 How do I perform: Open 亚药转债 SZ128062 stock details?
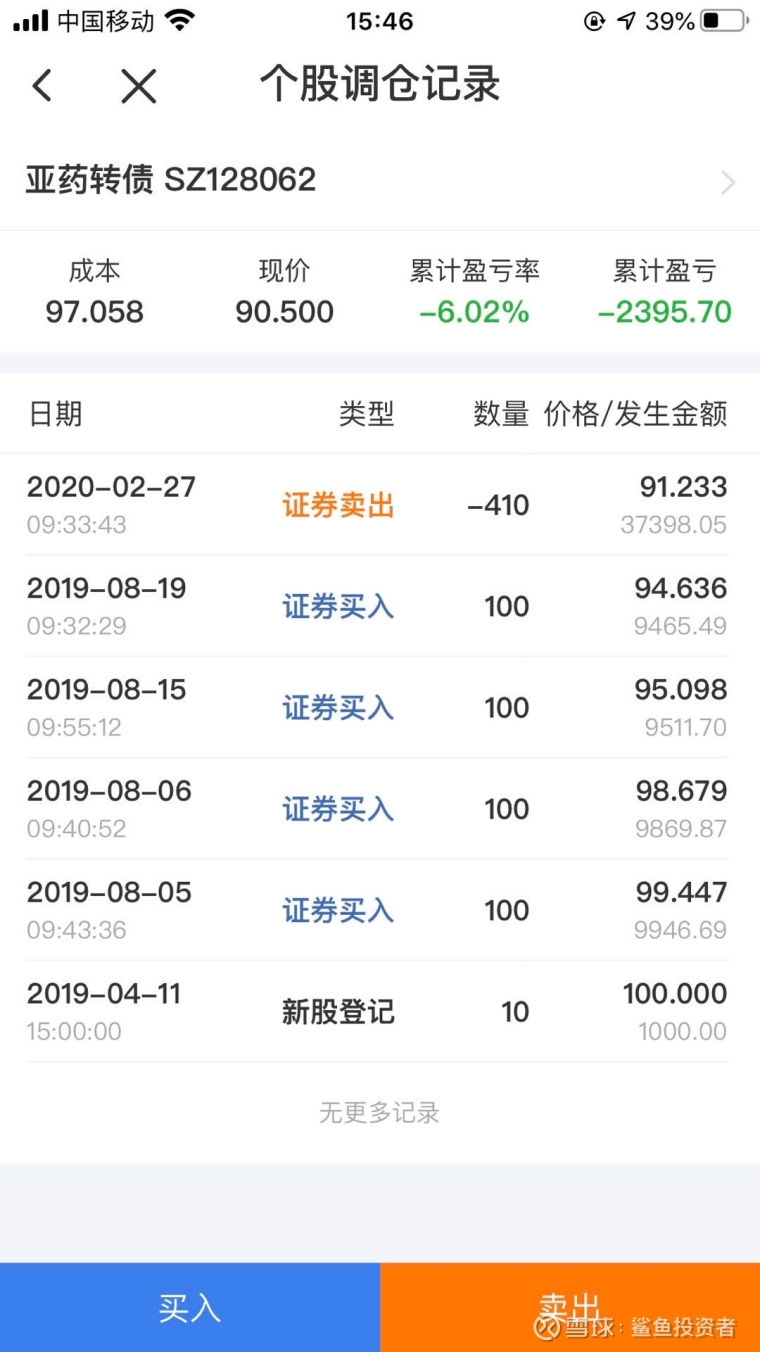click(x=380, y=181)
